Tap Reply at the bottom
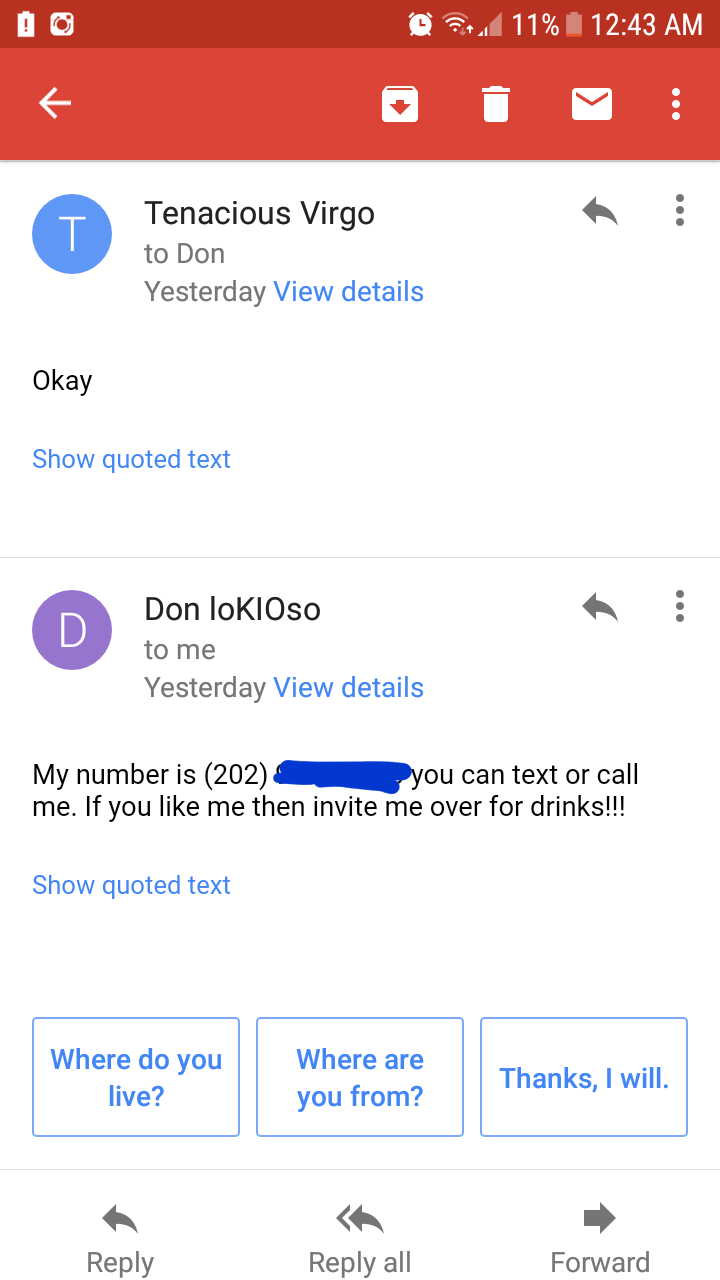This screenshot has height=1280, width=720. tap(120, 1238)
